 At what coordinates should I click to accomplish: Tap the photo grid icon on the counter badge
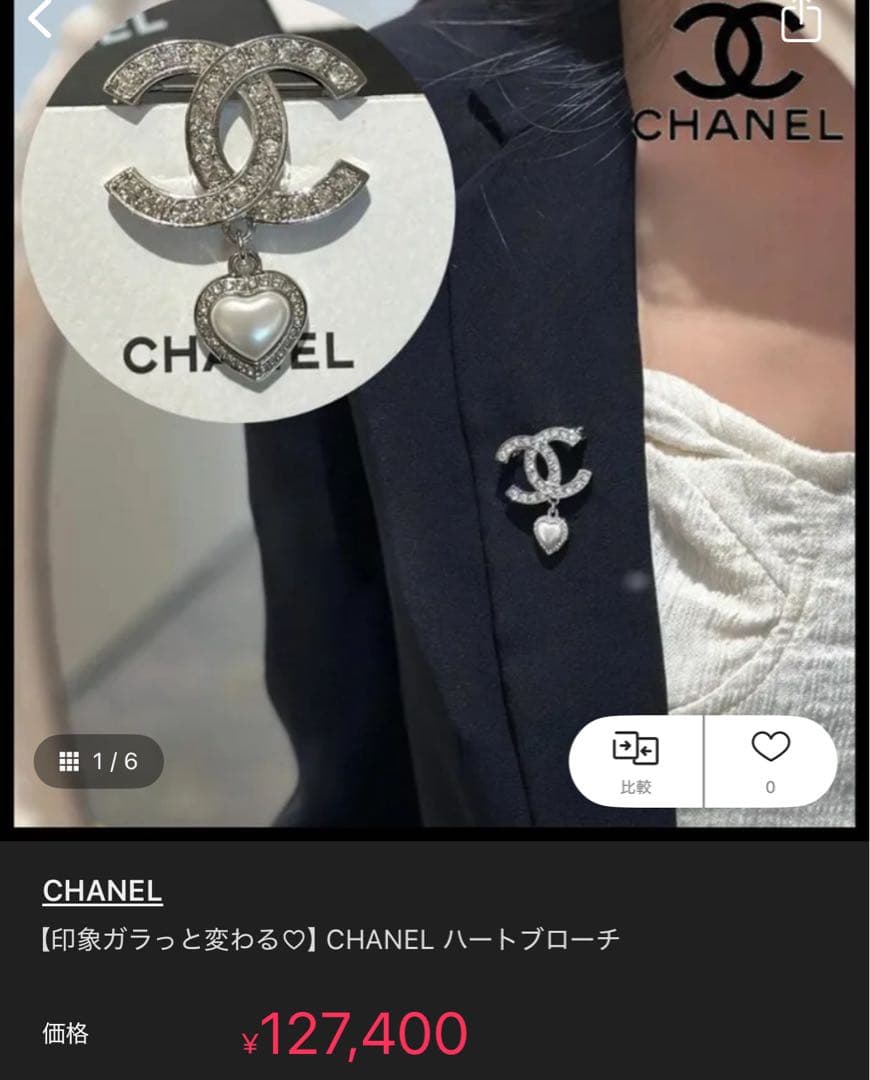coord(67,762)
